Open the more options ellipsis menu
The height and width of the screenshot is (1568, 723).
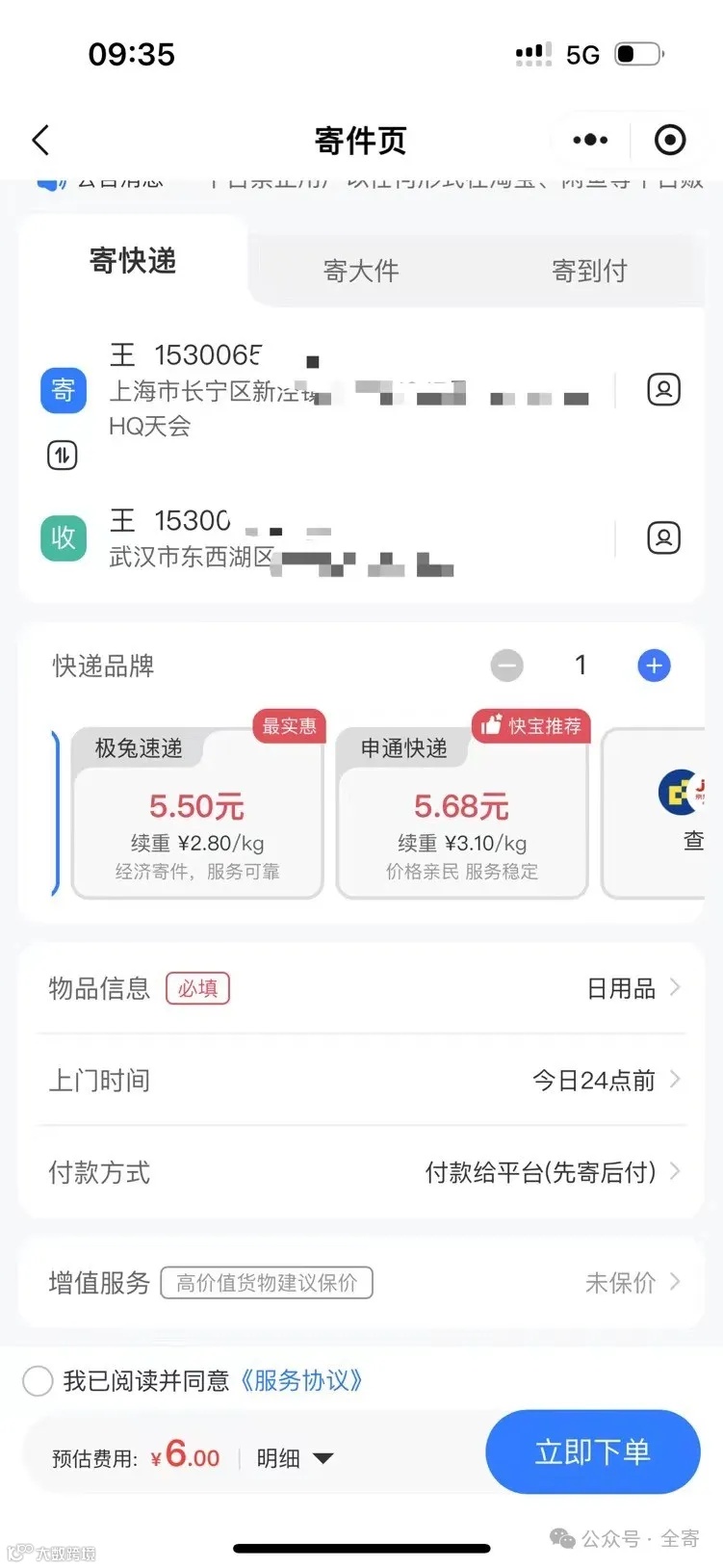point(590,140)
